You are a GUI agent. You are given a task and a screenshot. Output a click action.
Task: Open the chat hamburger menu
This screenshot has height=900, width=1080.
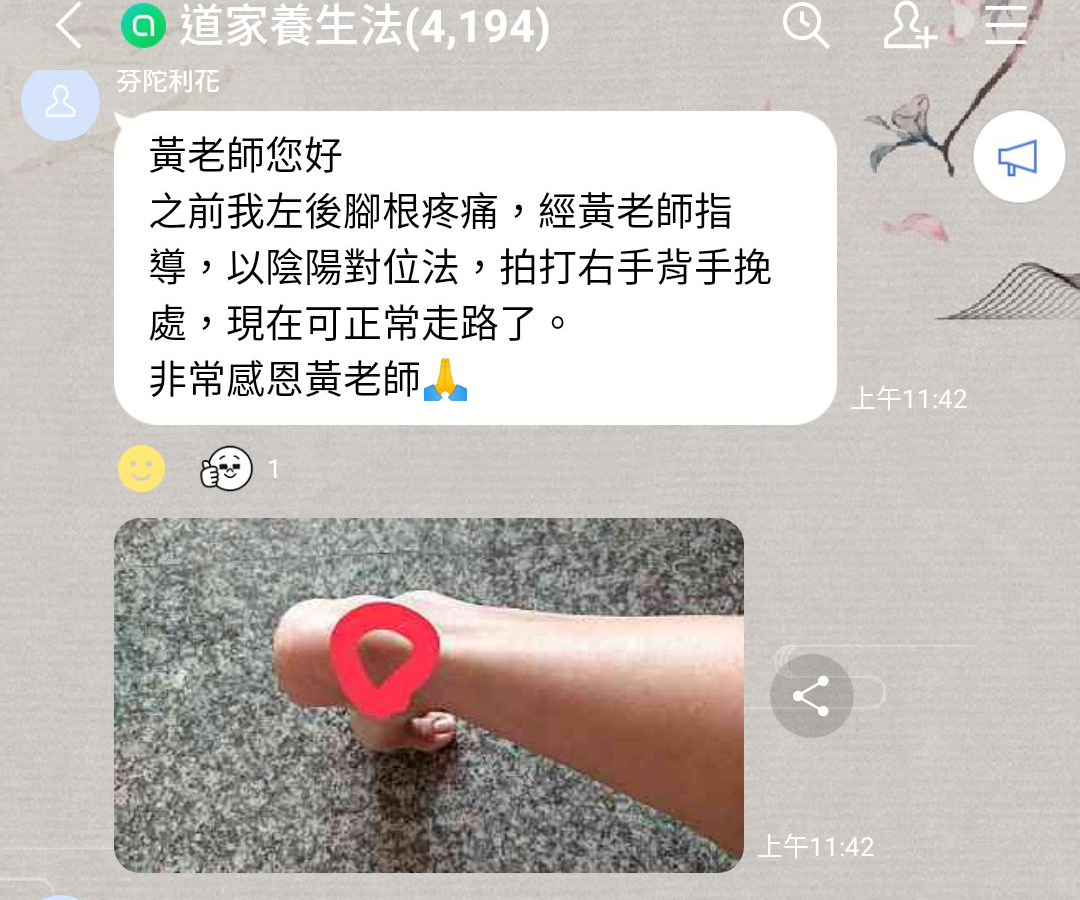click(1006, 26)
